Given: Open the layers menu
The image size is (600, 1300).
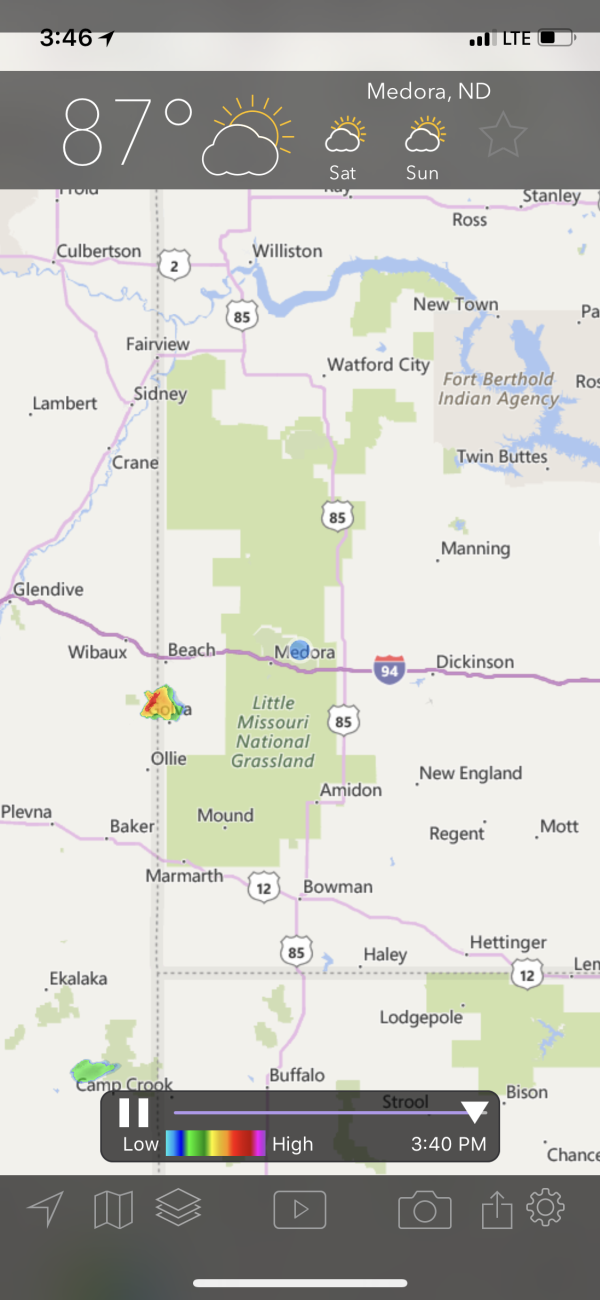Looking at the screenshot, I should pyautogui.click(x=179, y=1208).
